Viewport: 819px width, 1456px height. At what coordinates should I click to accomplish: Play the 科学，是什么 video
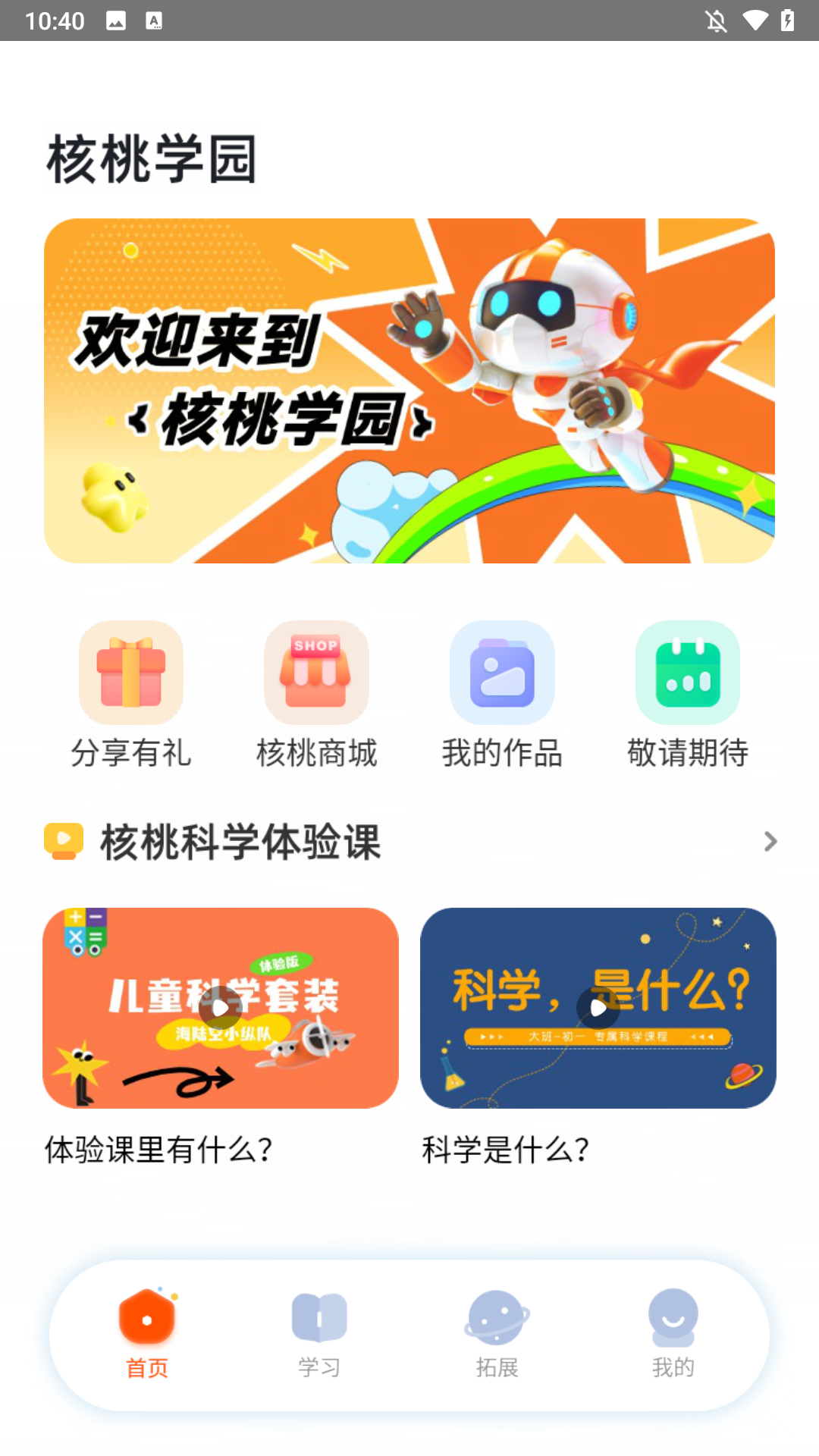coord(598,1006)
